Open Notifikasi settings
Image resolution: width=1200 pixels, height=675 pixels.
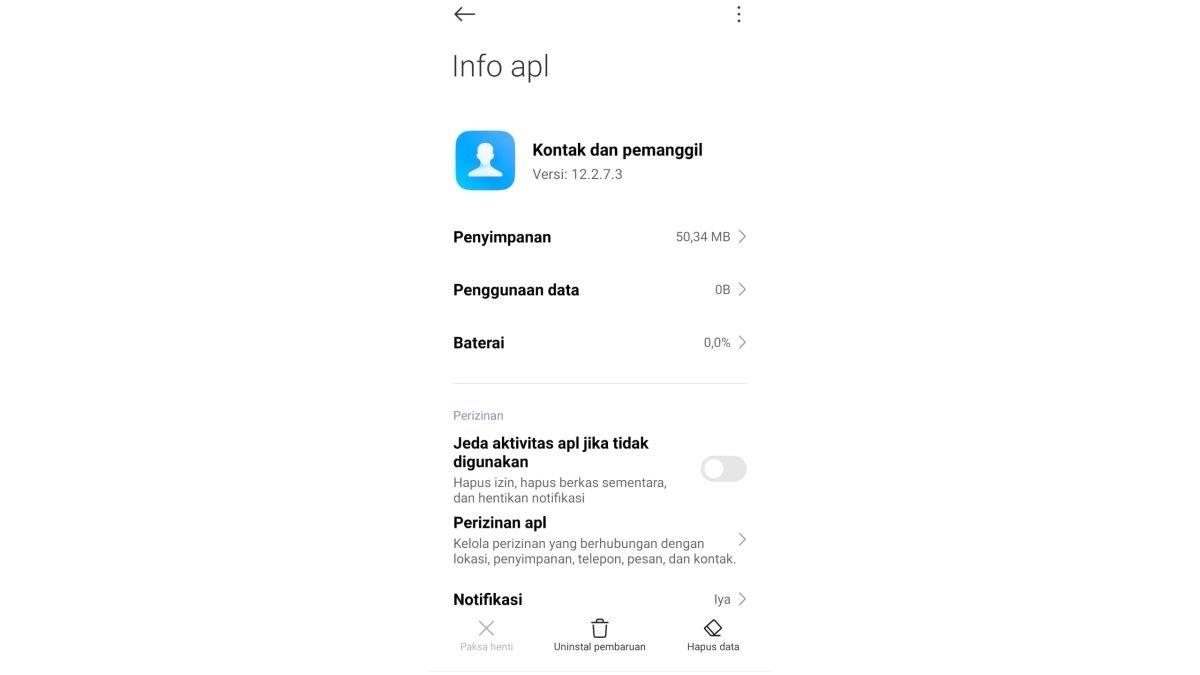[599, 600]
